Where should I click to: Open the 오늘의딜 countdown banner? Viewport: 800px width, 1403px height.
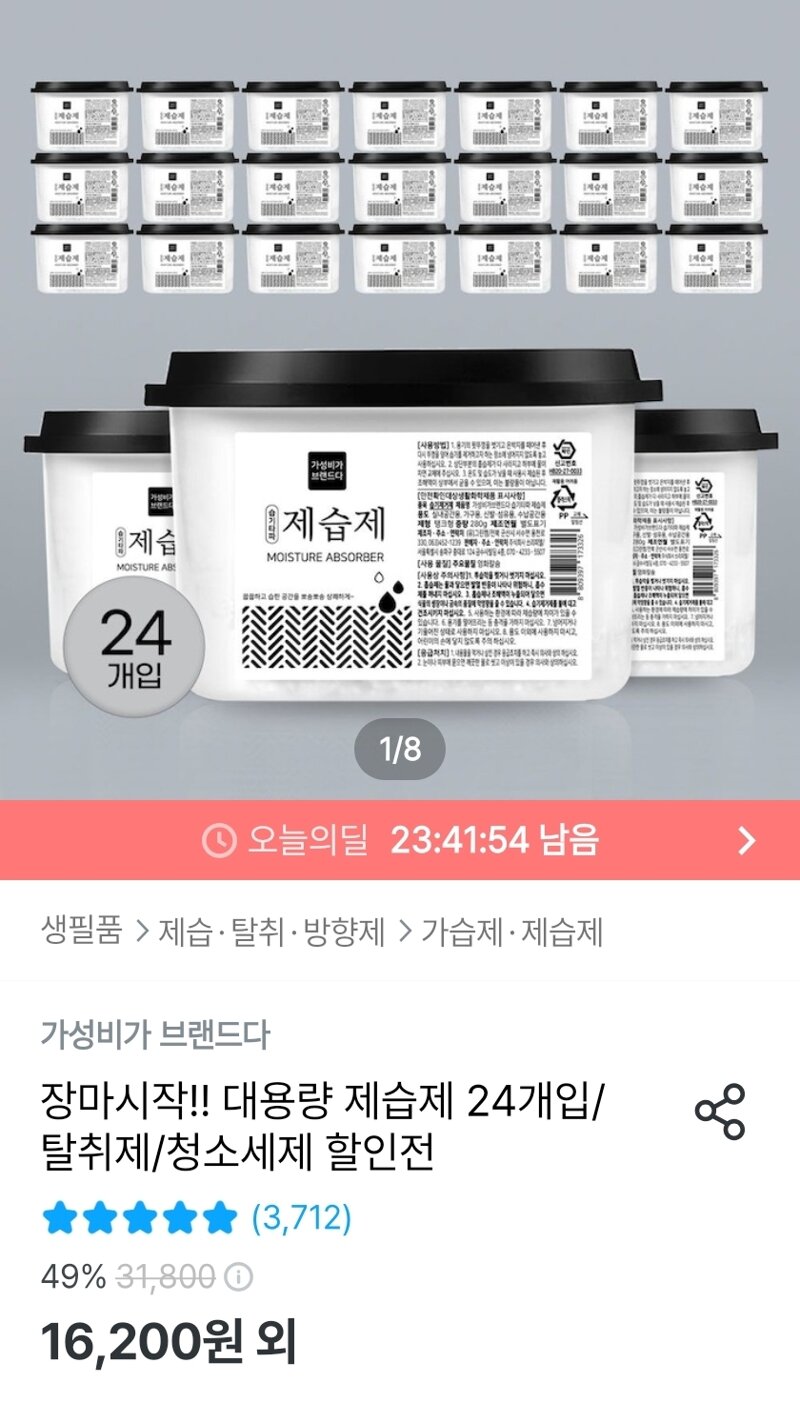point(400,840)
